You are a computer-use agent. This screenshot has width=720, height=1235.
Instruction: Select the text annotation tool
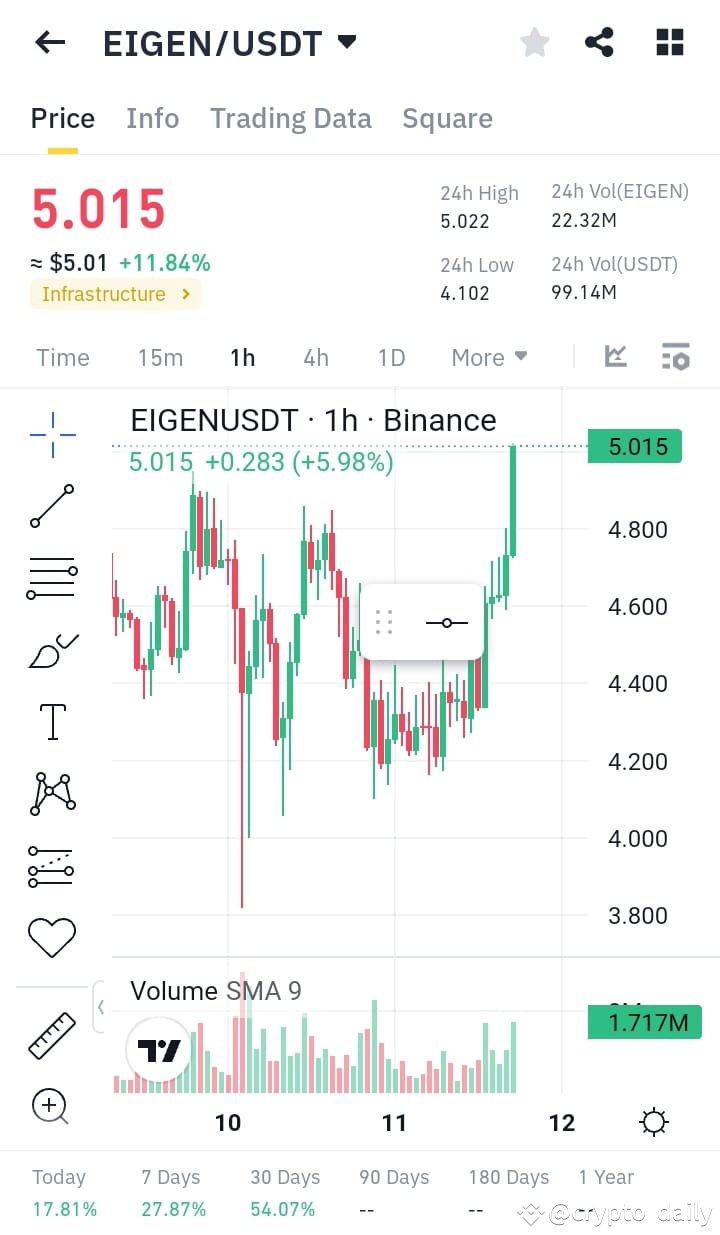(x=51, y=722)
